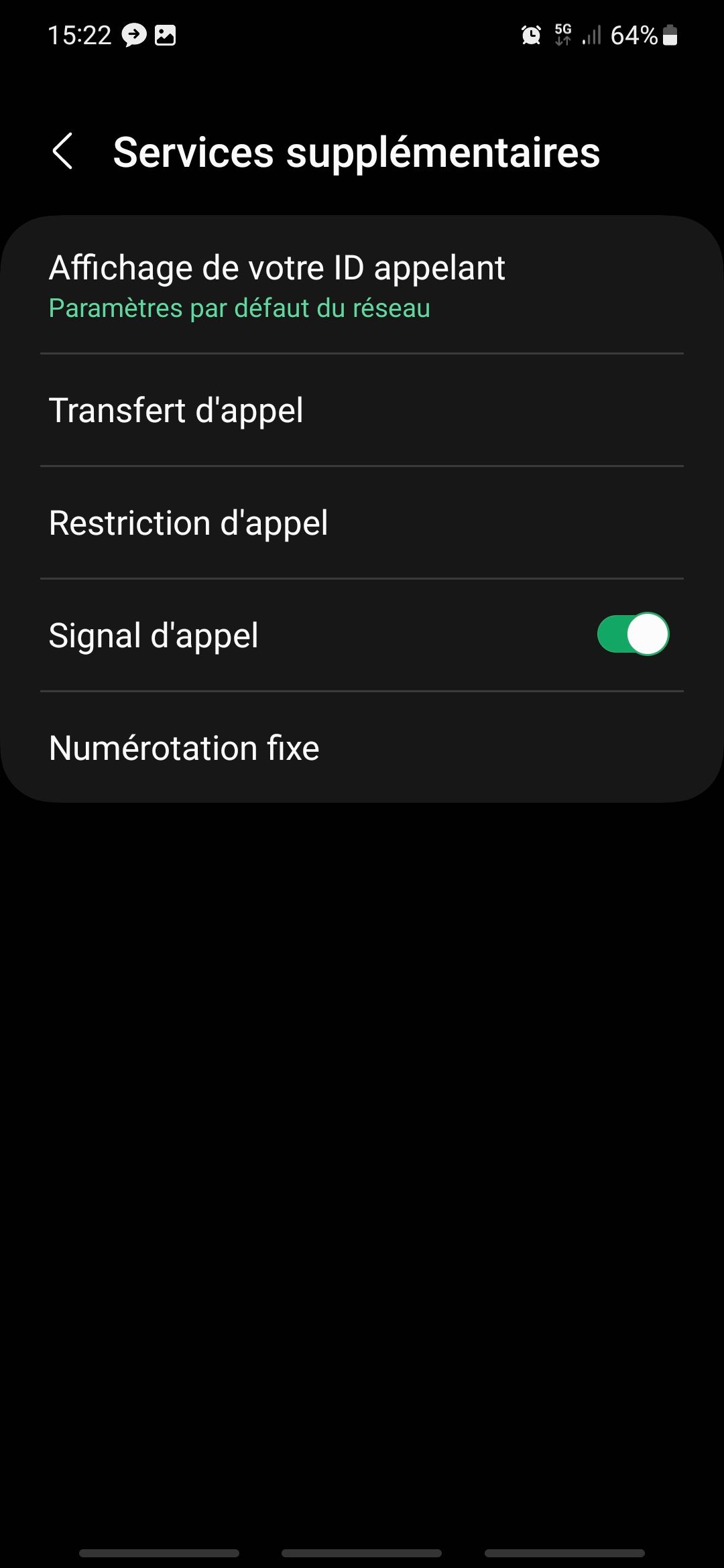The height and width of the screenshot is (1568, 724).
Task: Tap the cellular signal strength icon
Action: [593, 35]
